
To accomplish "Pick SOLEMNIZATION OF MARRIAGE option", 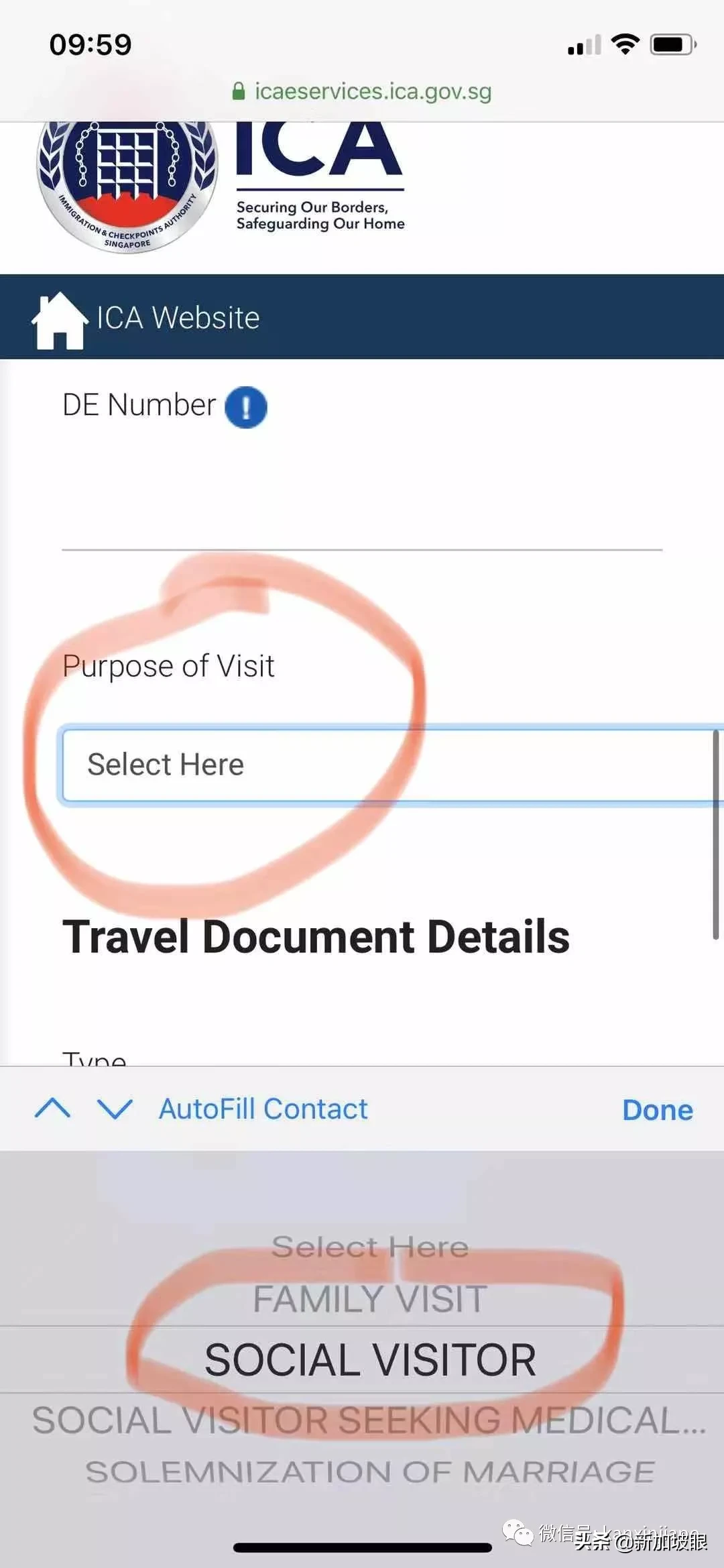I will 370,1472.
